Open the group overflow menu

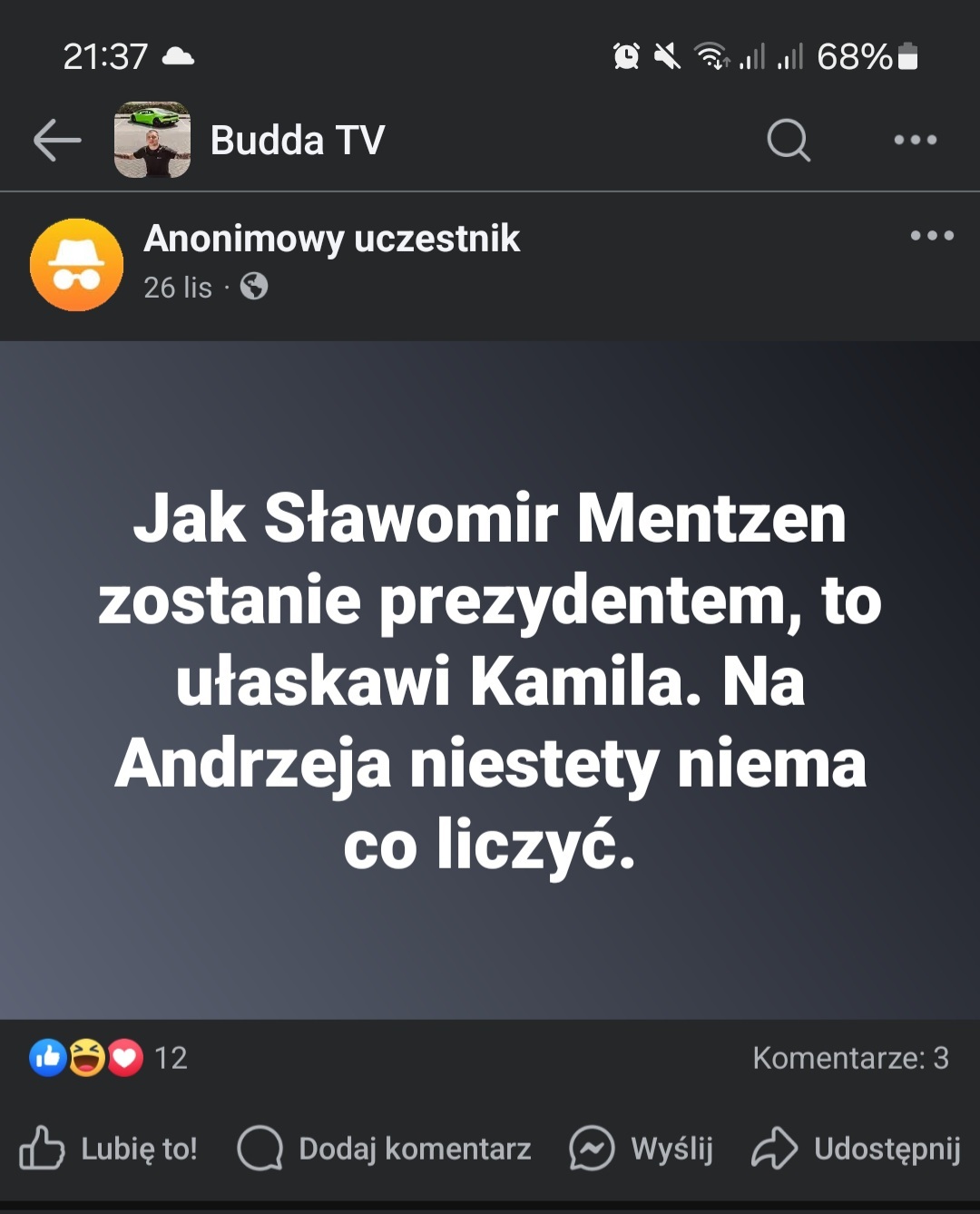pyautogui.click(x=915, y=141)
